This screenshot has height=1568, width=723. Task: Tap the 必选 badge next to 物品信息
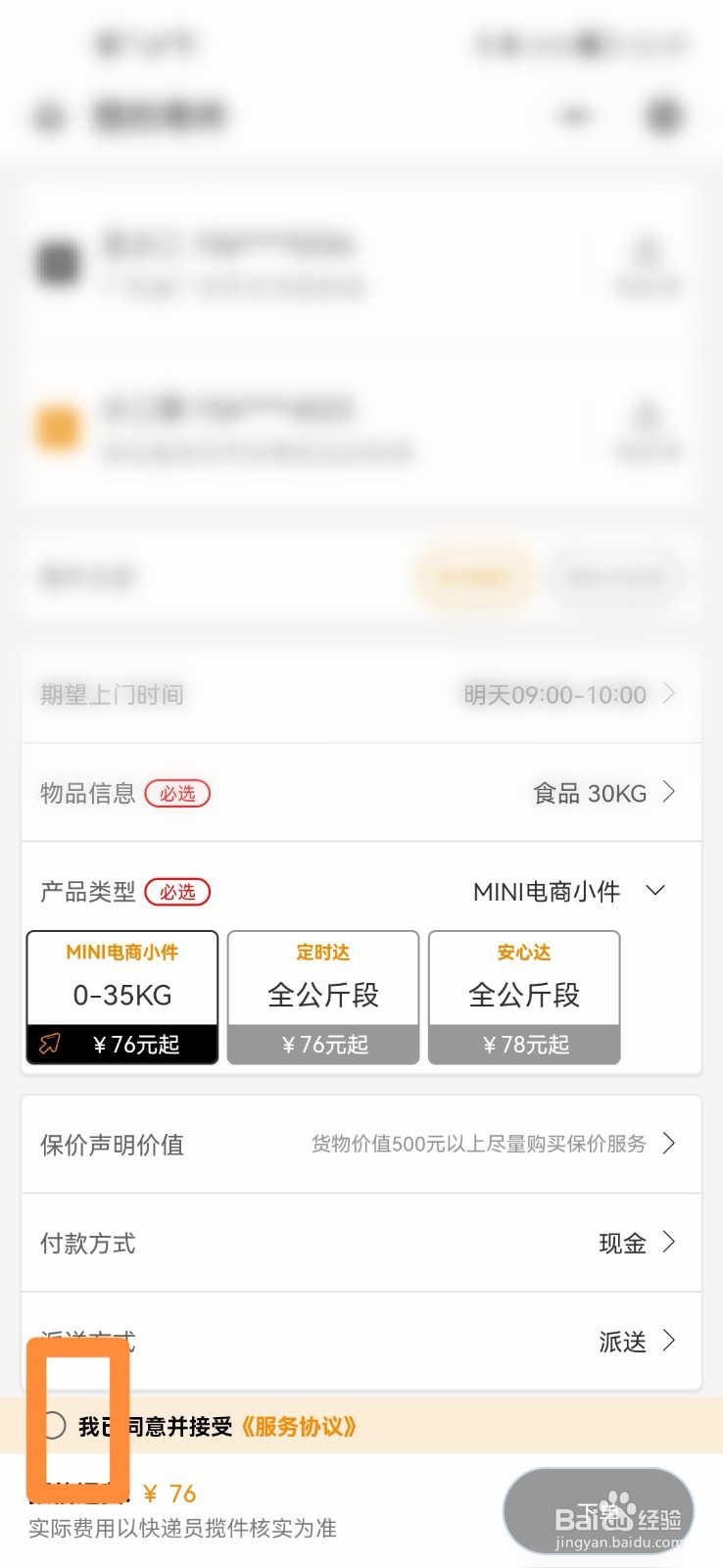[x=177, y=794]
